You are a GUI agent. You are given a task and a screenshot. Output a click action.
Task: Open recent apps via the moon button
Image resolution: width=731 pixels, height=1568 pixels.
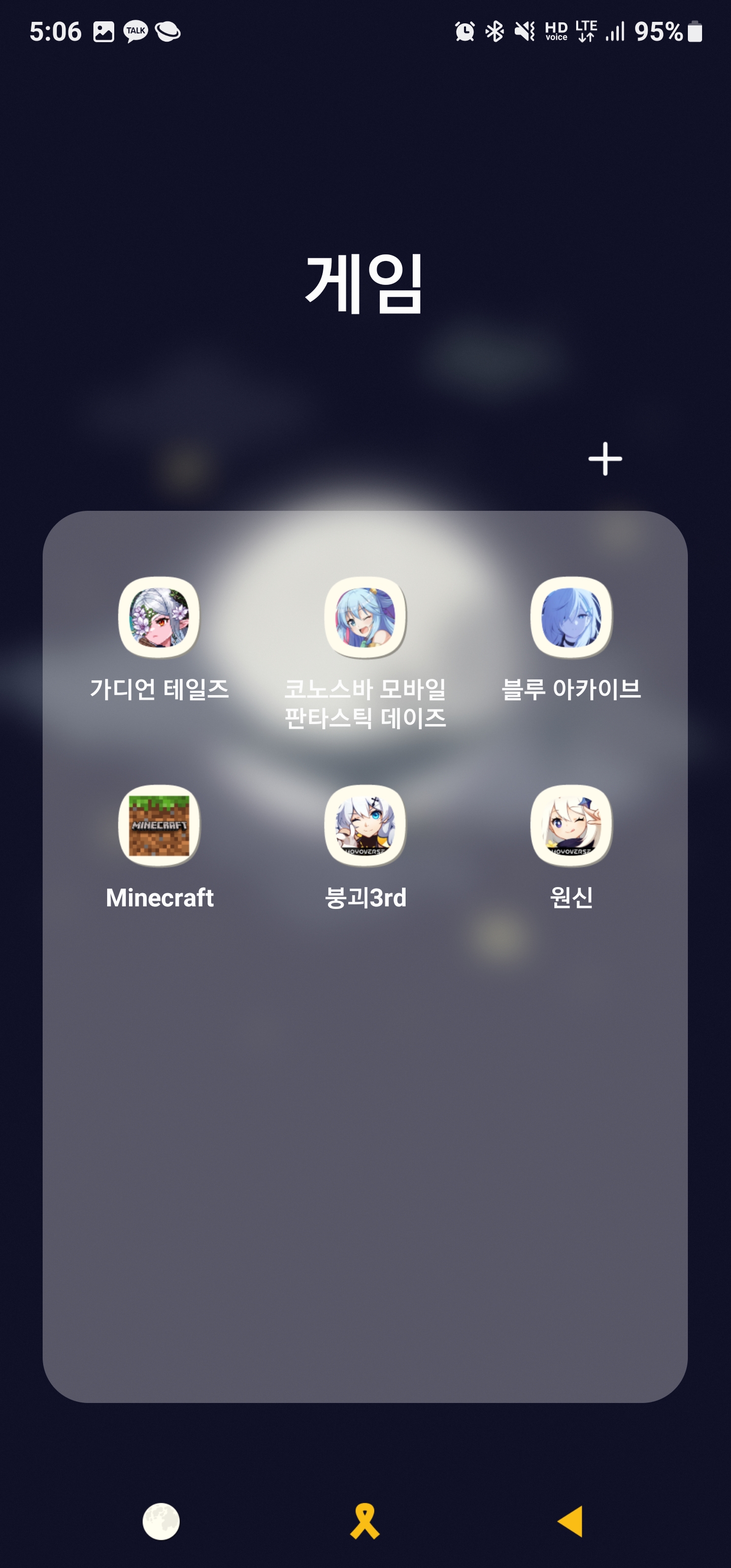pyautogui.click(x=161, y=1521)
